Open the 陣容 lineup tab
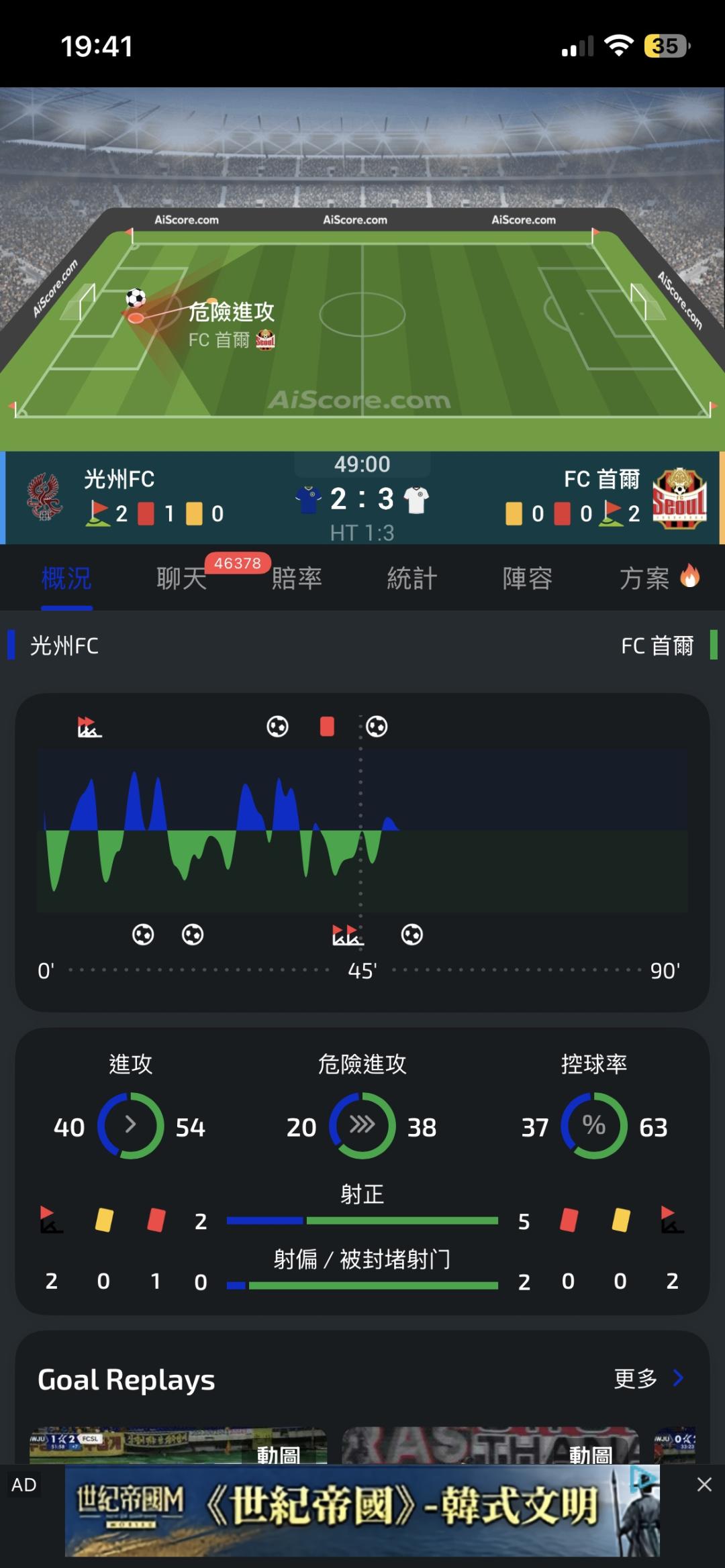Image resolution: width=725 pixels, height=1568 pixels. (528, 578)
